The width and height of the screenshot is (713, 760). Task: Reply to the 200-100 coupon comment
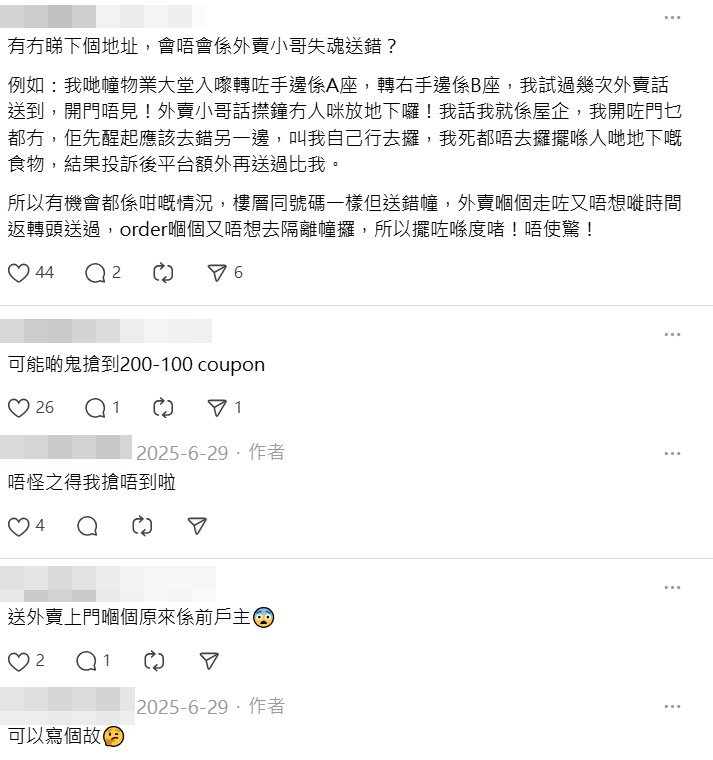click(x=96, y=407)
